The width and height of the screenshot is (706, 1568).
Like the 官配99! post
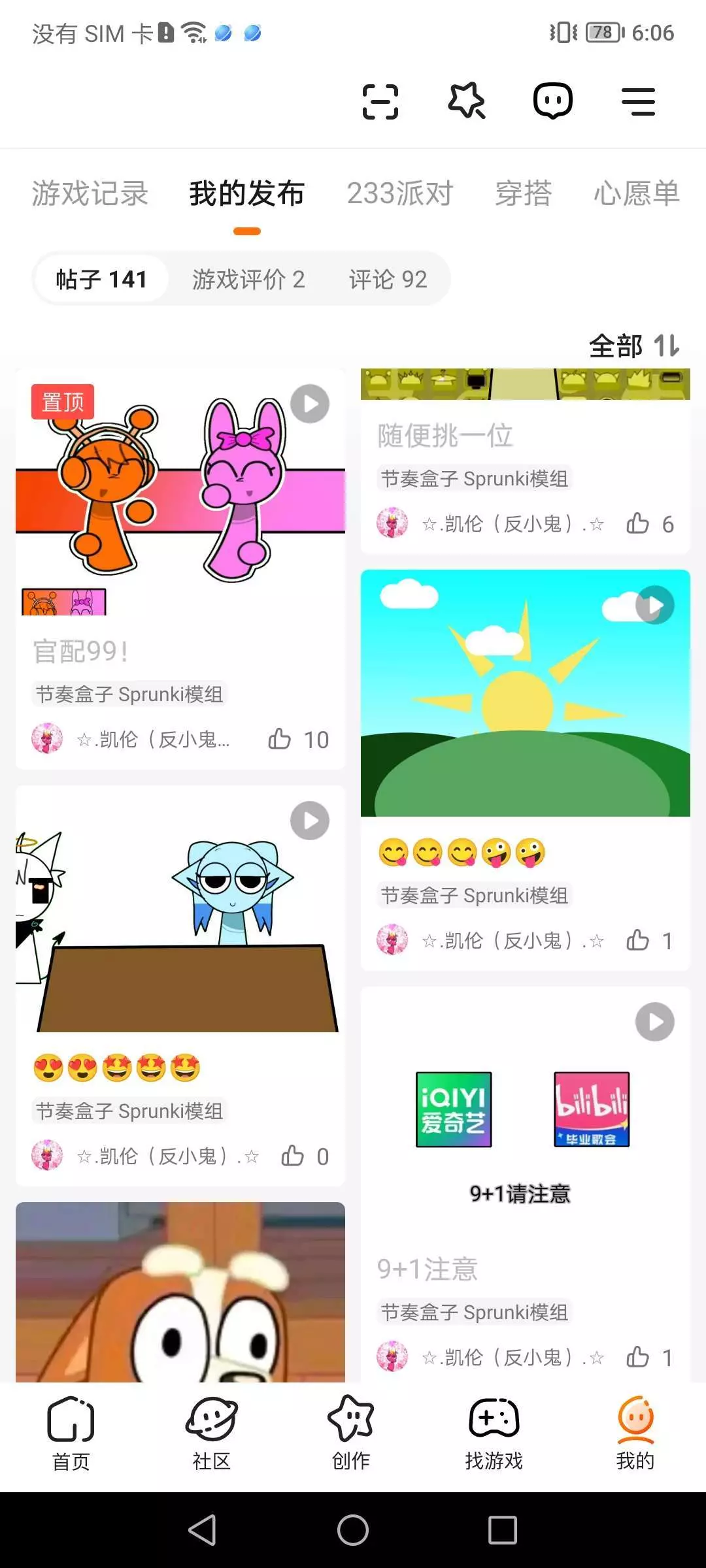(280, 739)
